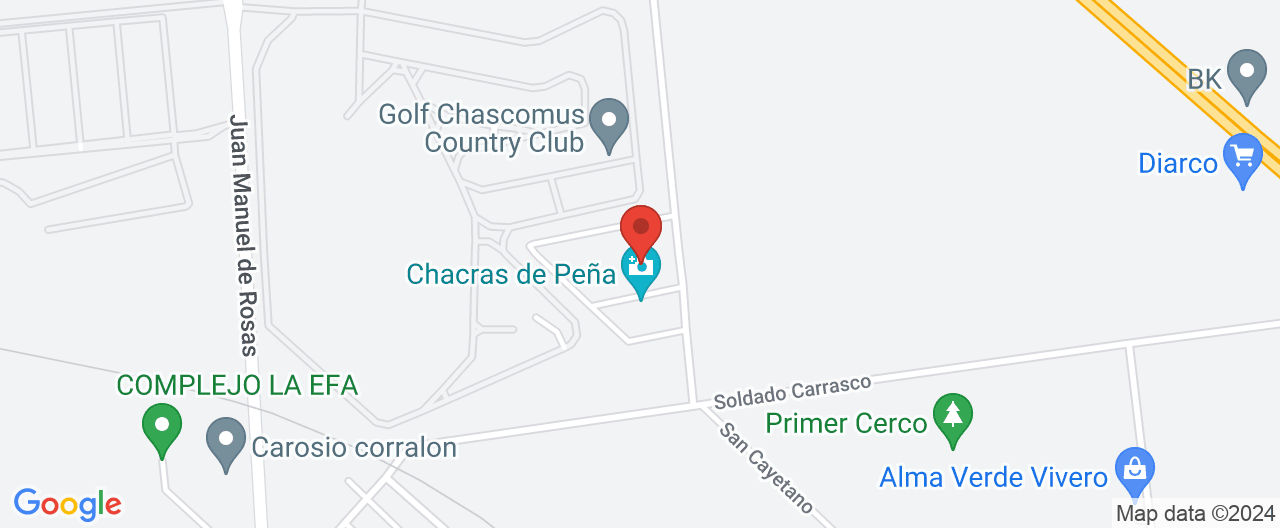Open the Alma Verde Vivero store pin
The width and height of the screenshot is (1280, 528).
[x=1134, y=469]
